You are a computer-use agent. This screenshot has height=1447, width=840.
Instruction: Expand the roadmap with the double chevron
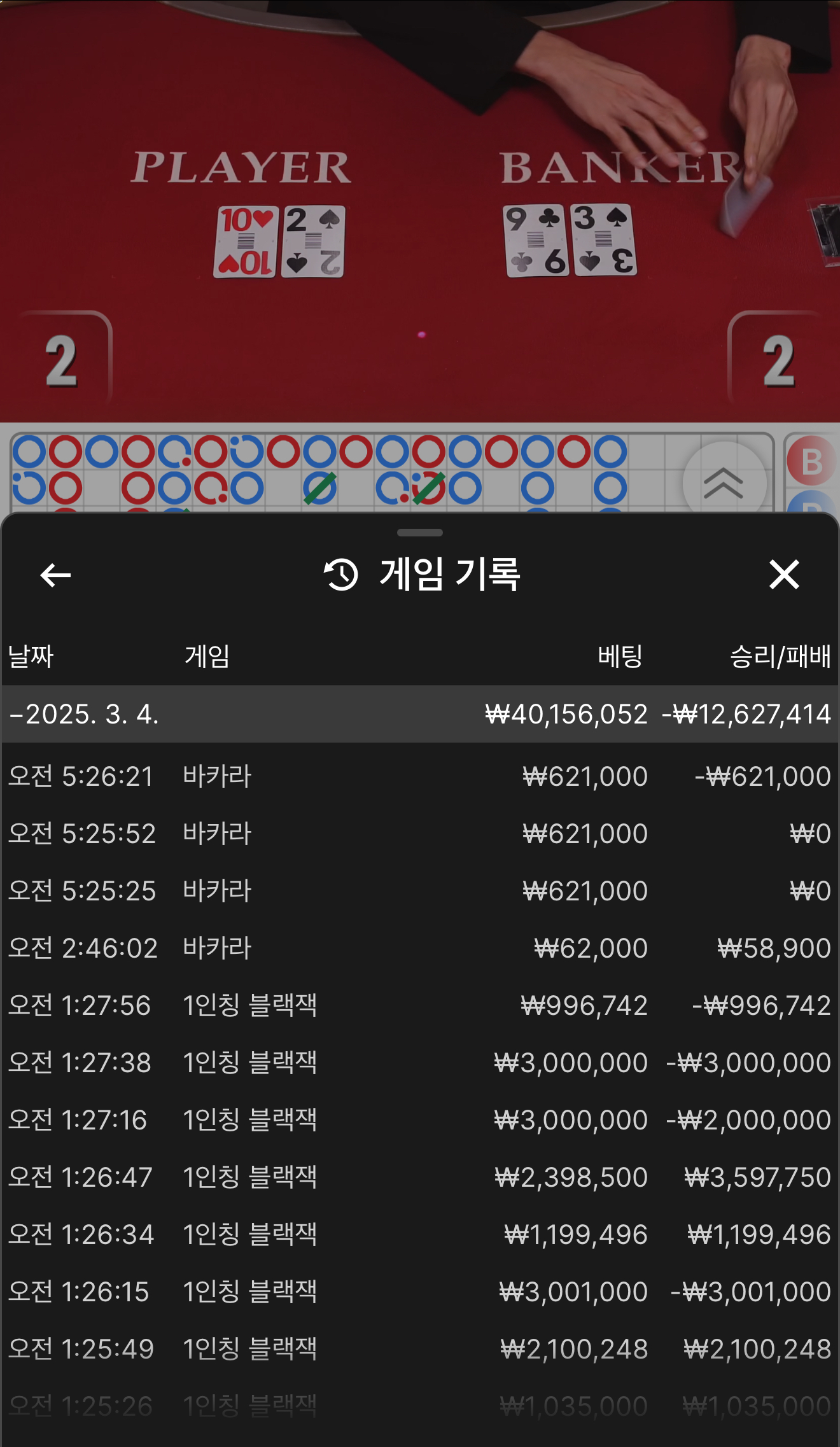(724, 482)
